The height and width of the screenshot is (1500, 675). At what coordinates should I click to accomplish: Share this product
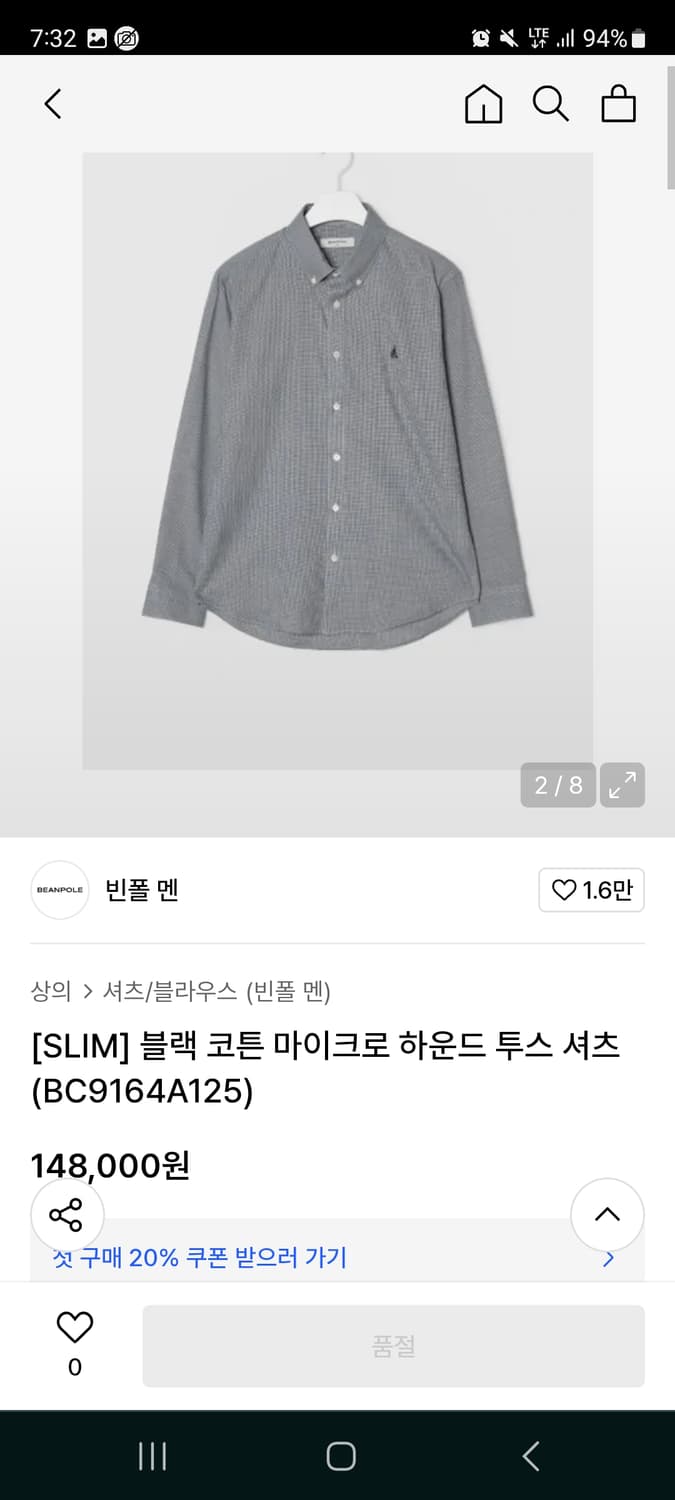click(x=66, y=1216)
